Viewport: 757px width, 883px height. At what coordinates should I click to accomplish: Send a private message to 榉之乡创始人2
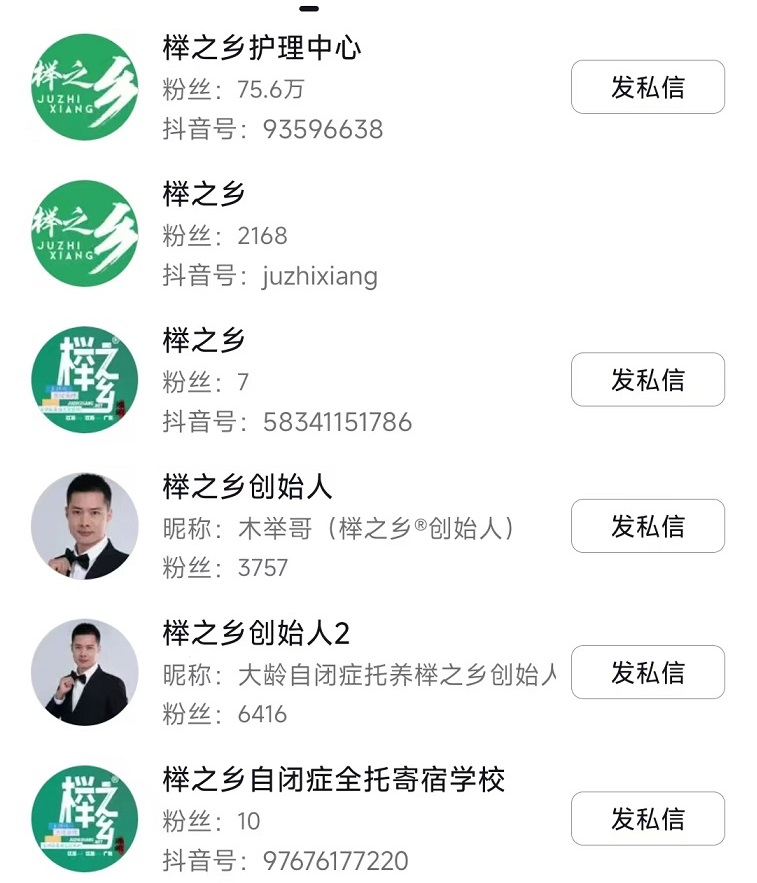click(647, 672)
